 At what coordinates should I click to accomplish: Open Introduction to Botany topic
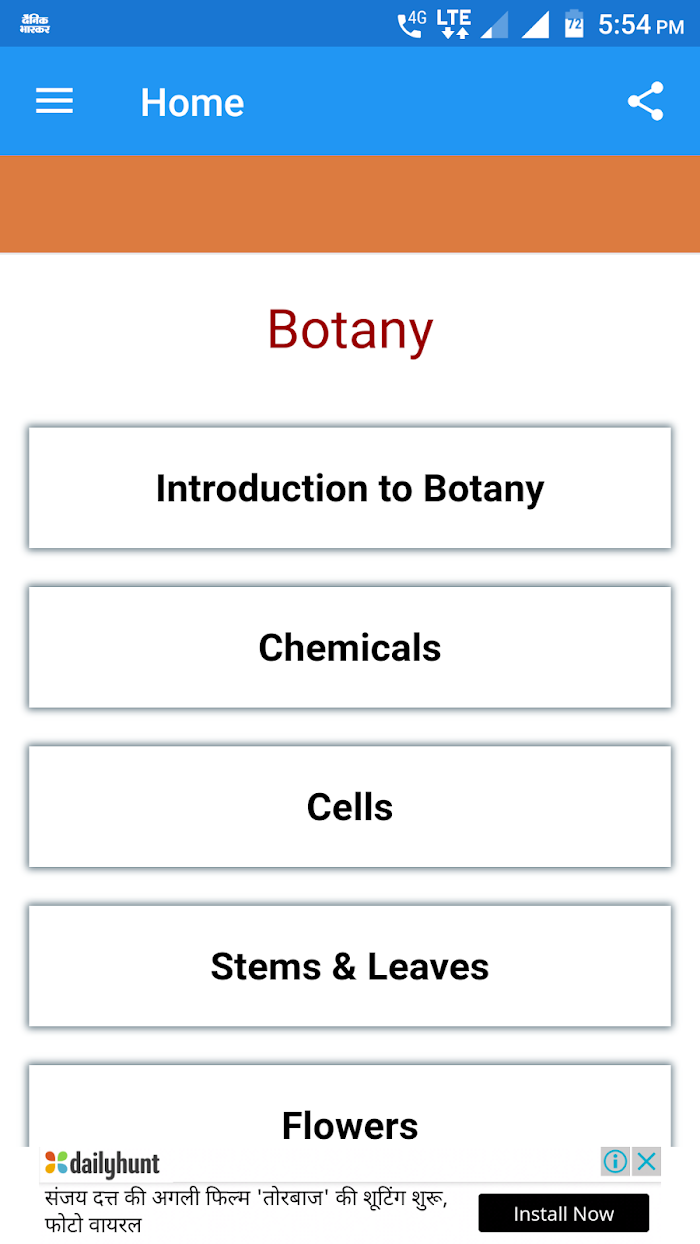[350, 488]
